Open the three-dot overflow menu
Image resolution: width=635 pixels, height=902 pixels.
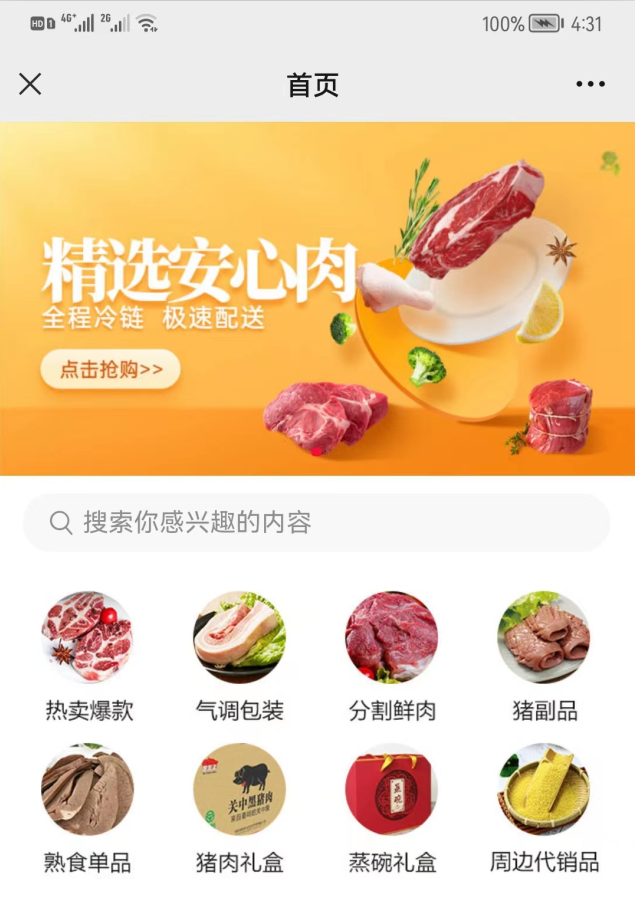pos(590,84)
